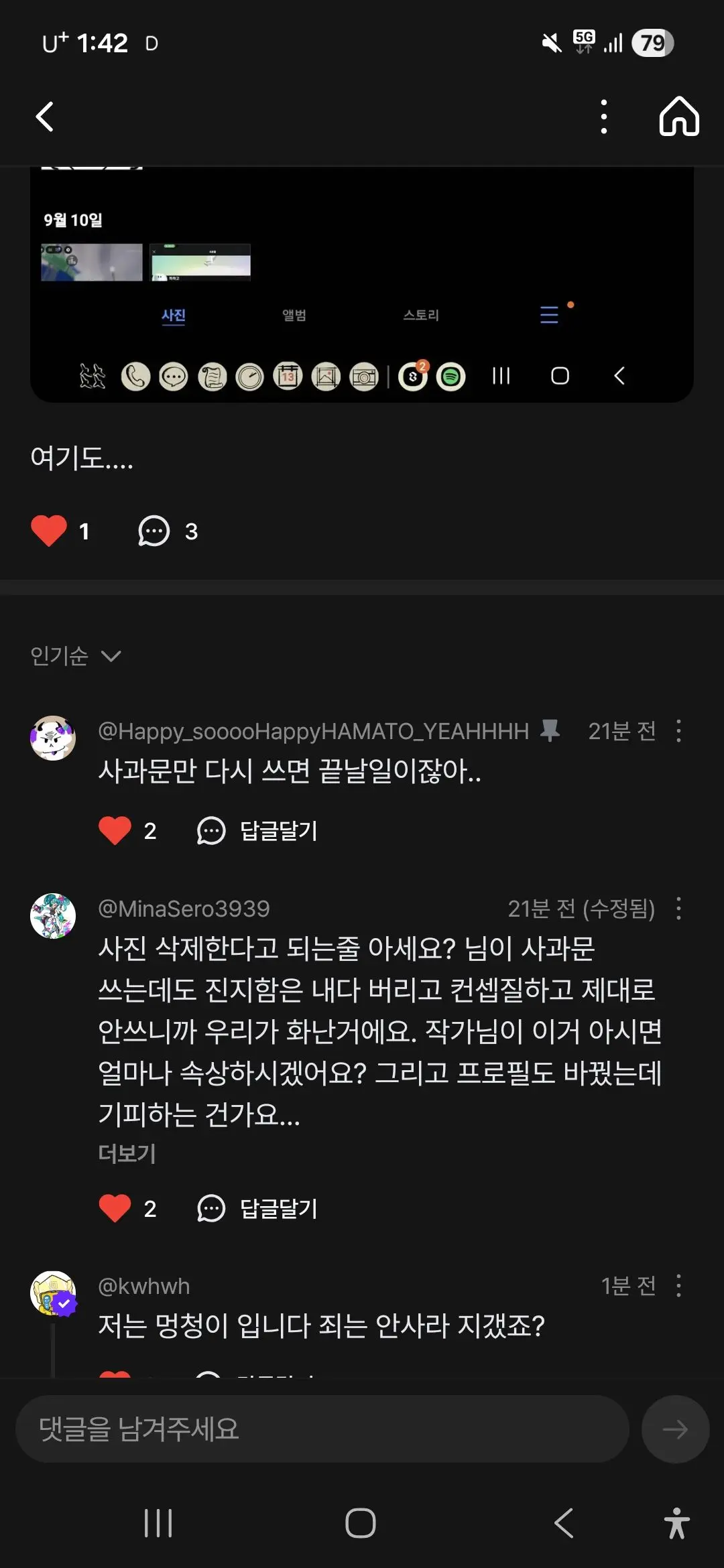This screenshot has height=1568, width=724.
Task: Open options menu for @kwhwh's comment
Action: [678, 1285]
